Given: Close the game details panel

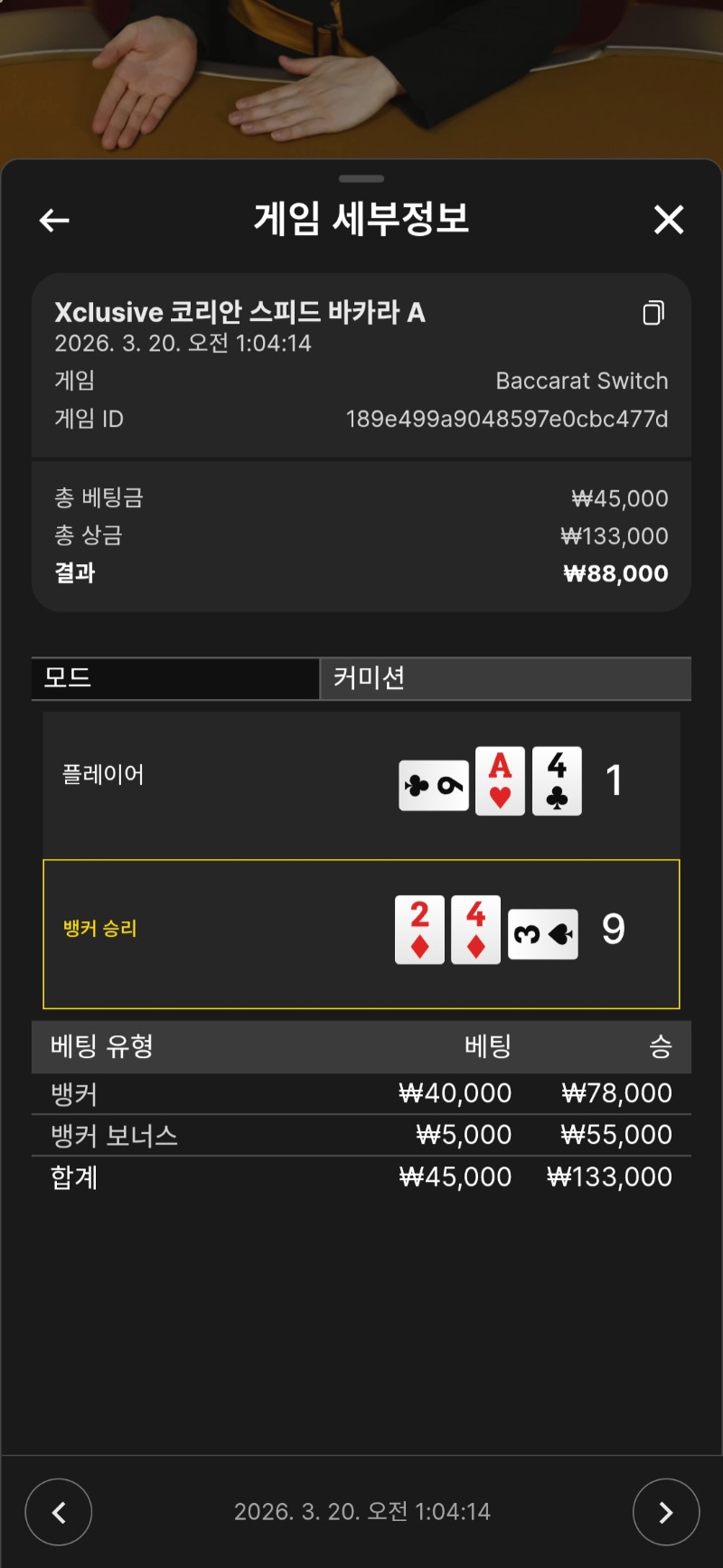Looking at the screenshot, I should pos(669,219).
